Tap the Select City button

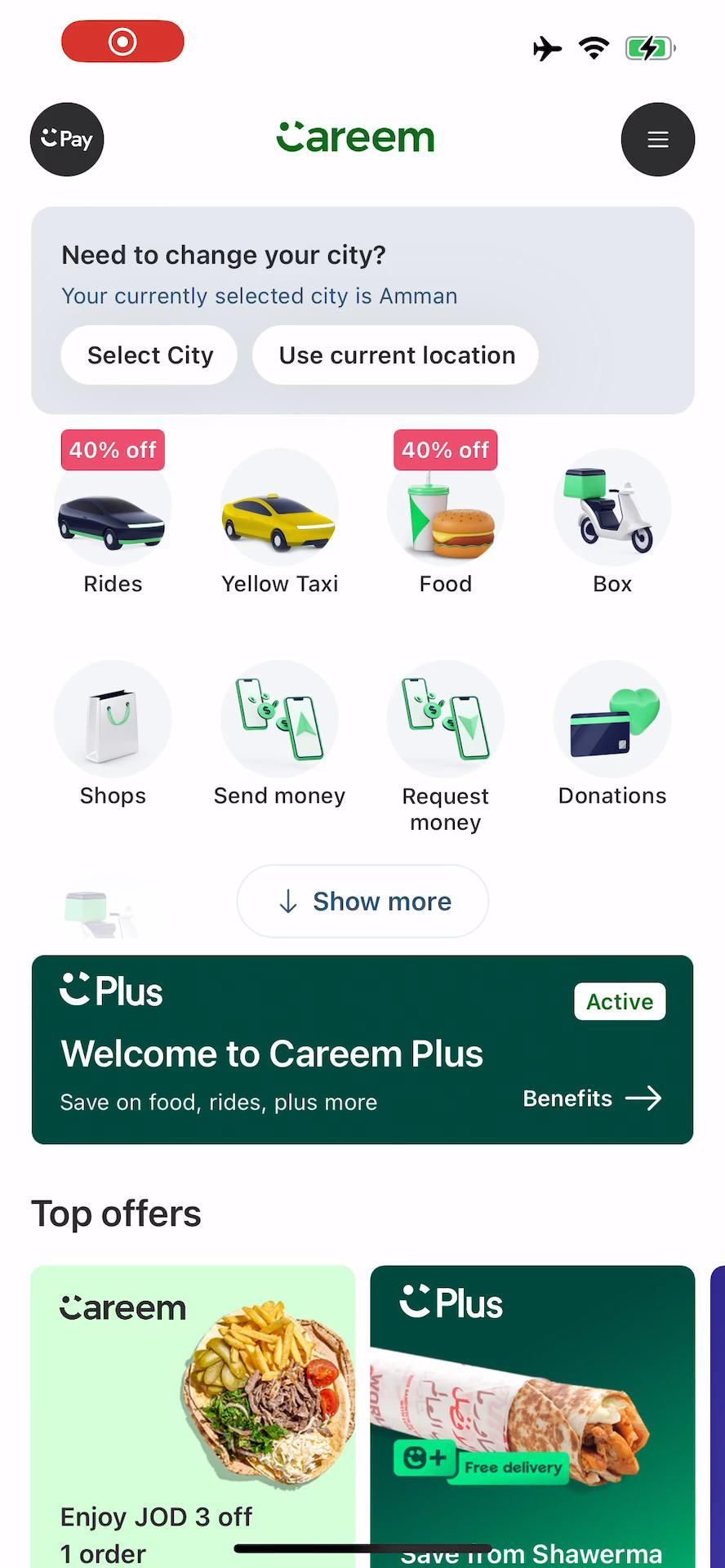point(149,355)
